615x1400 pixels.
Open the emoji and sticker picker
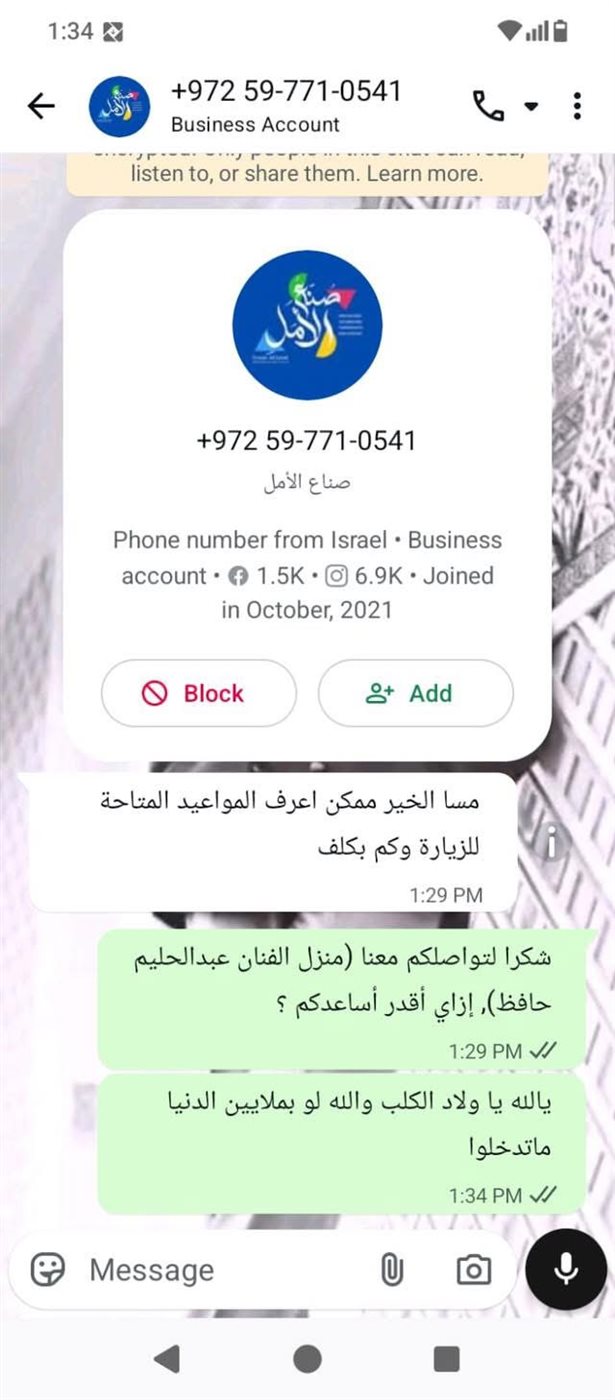pyautogui.click(x=48, y=1270)
